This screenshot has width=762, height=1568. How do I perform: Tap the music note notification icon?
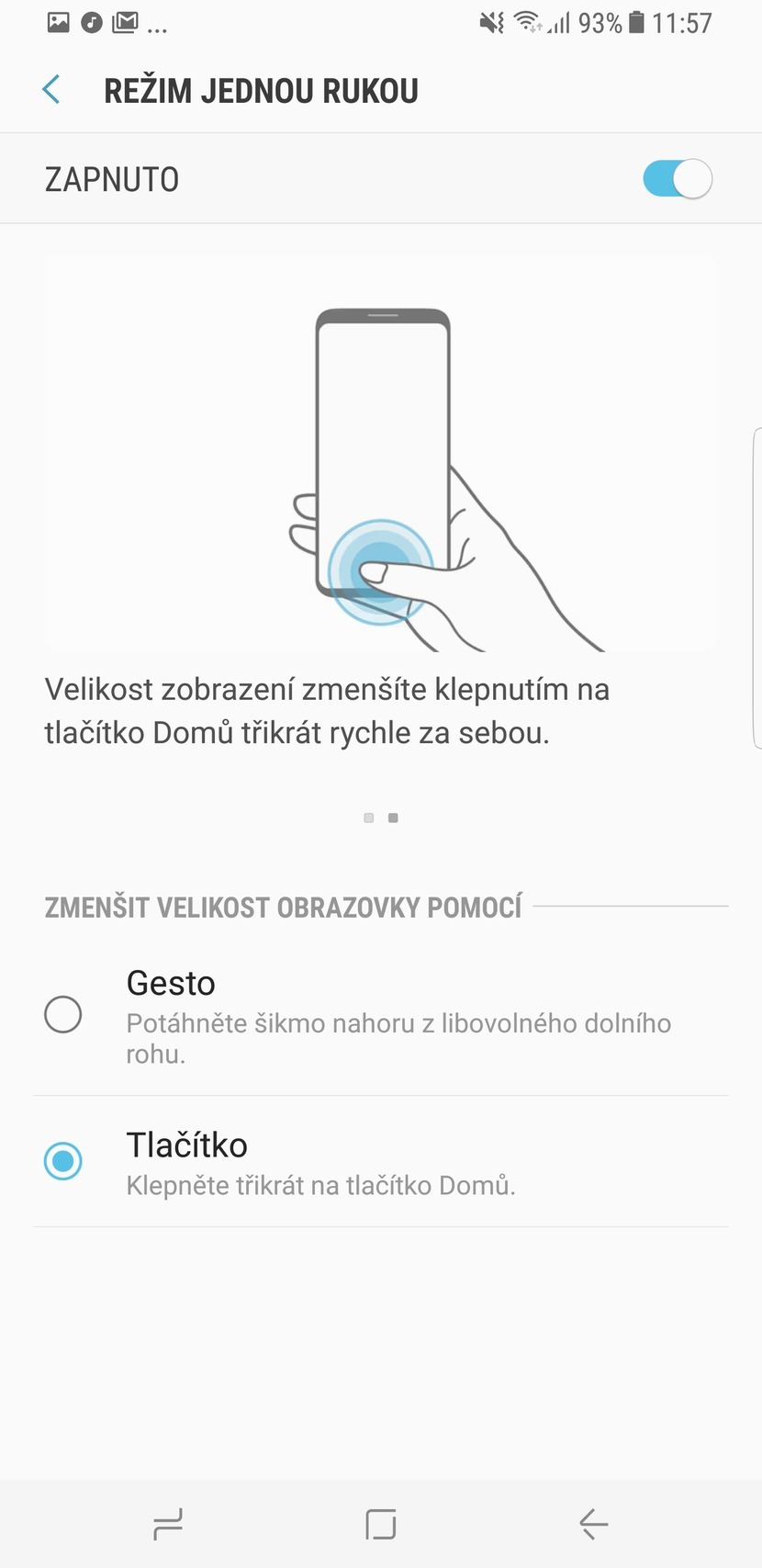click(91, 22)
